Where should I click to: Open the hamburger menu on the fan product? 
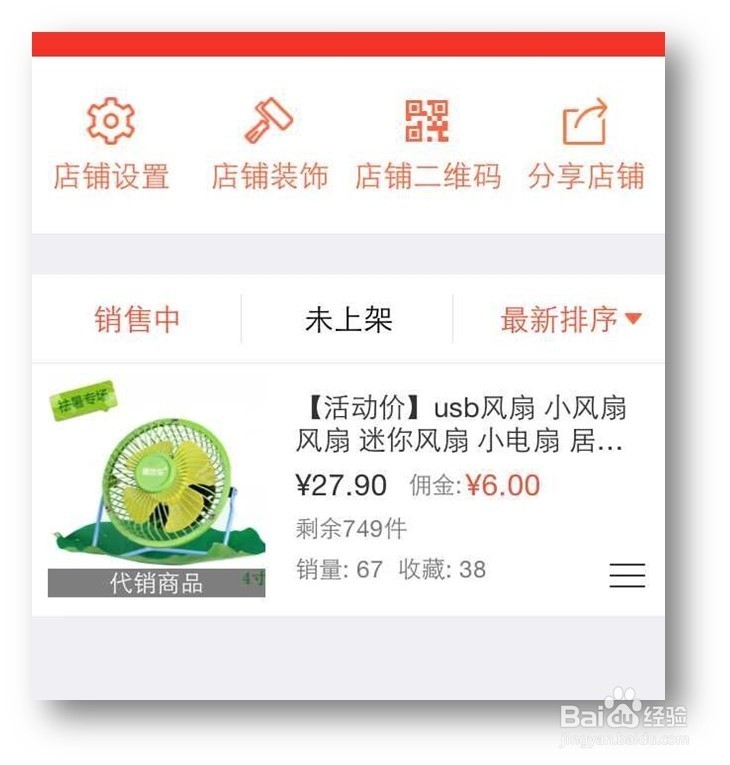(626, 576)
